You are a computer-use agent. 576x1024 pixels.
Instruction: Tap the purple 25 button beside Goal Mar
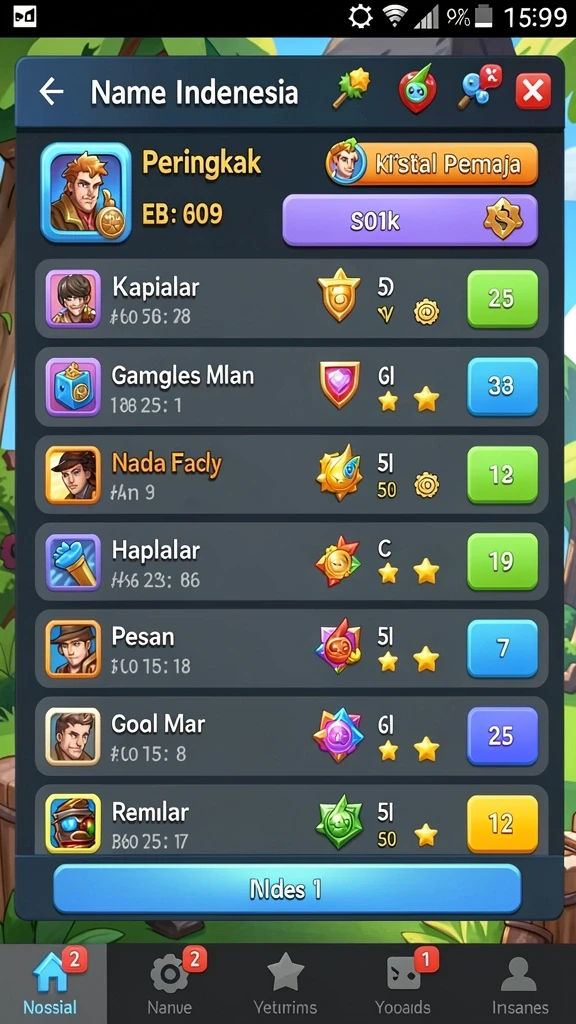coord(502,736)
